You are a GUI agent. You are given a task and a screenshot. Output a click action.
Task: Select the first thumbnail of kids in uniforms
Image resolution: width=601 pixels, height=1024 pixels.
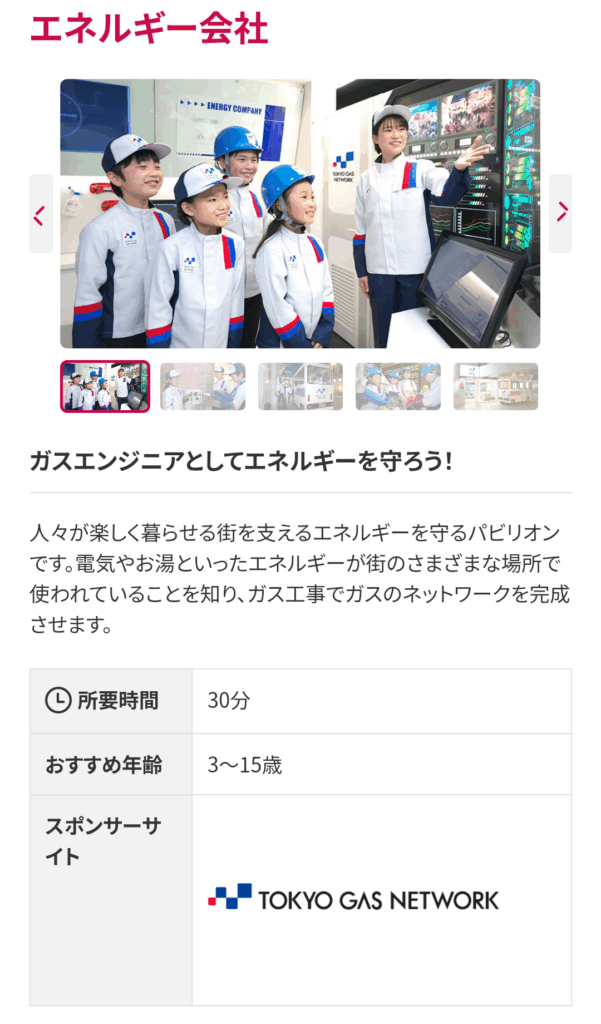coord(105,387)
